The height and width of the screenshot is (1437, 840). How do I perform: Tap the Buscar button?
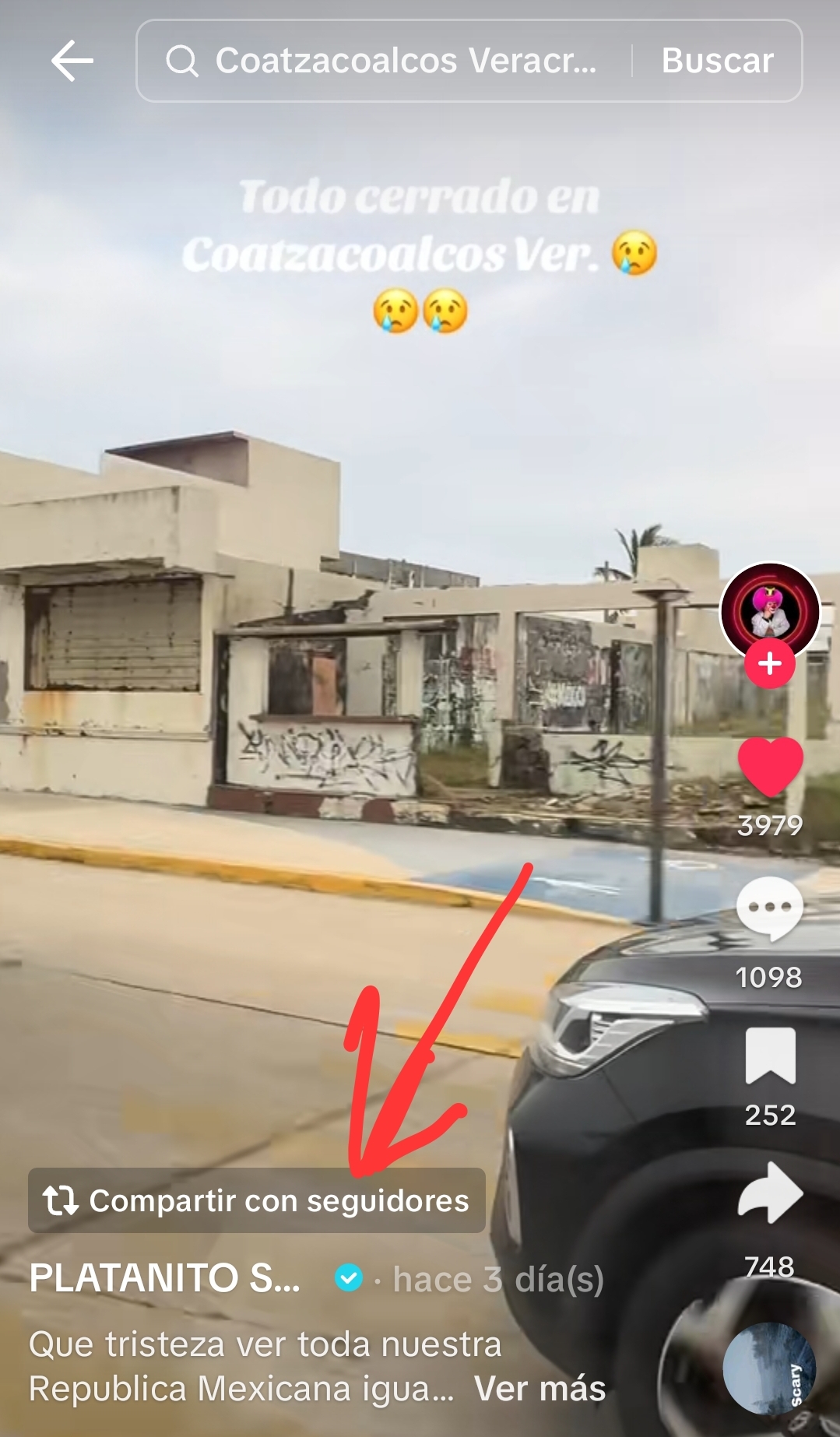point(717,61)
